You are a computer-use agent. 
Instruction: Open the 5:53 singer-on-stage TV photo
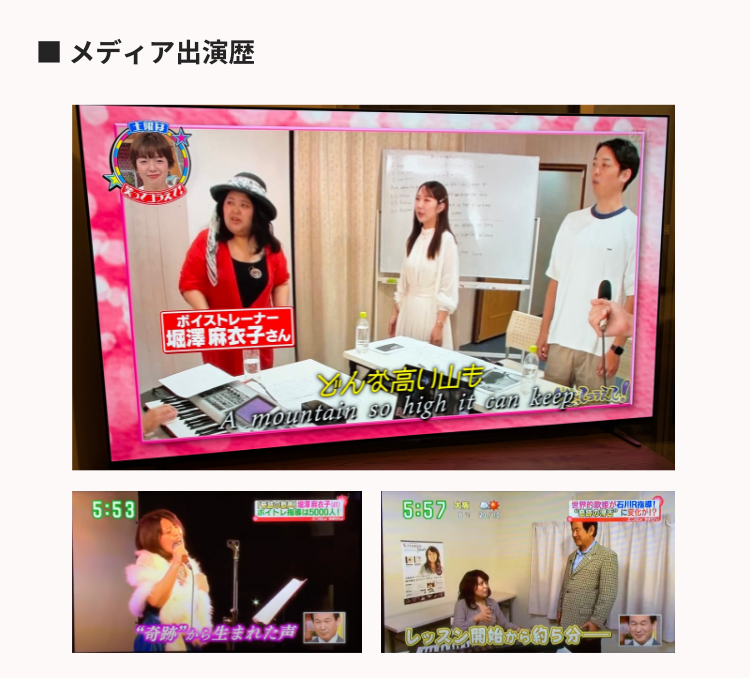[217, 571]
